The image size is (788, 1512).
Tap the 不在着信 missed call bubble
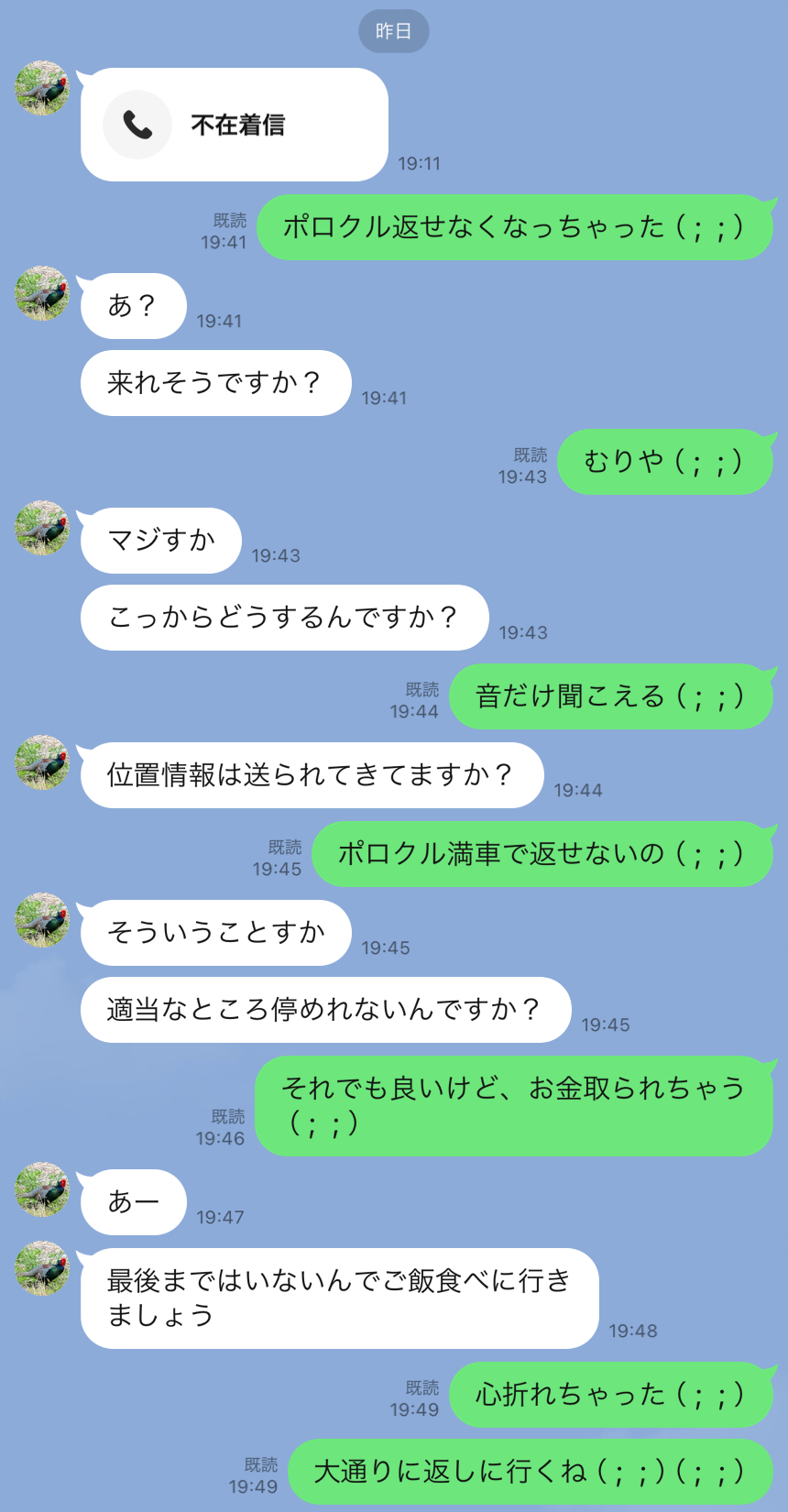[234, 125]
